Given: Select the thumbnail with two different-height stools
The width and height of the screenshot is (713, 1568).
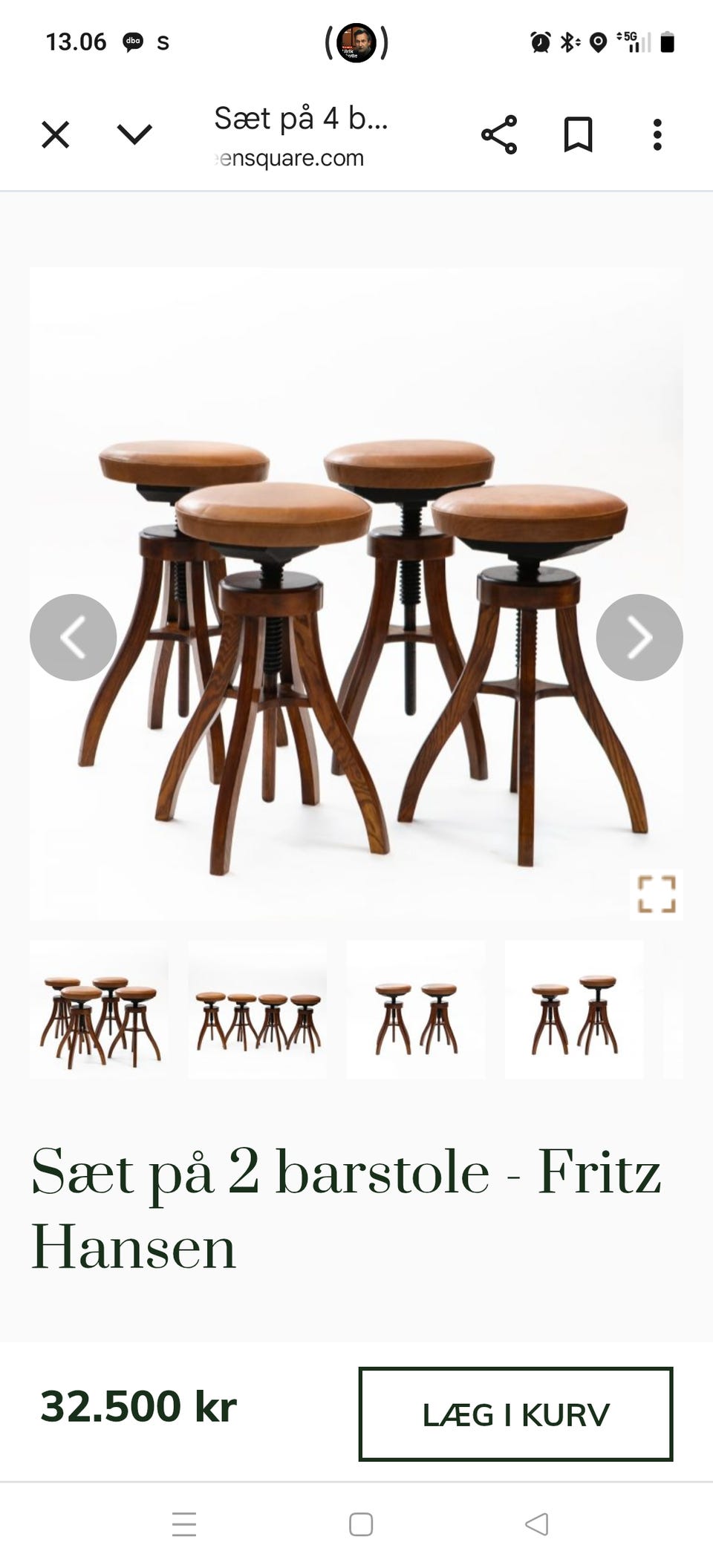Looking at the screenshot, I should point(573,1010).
